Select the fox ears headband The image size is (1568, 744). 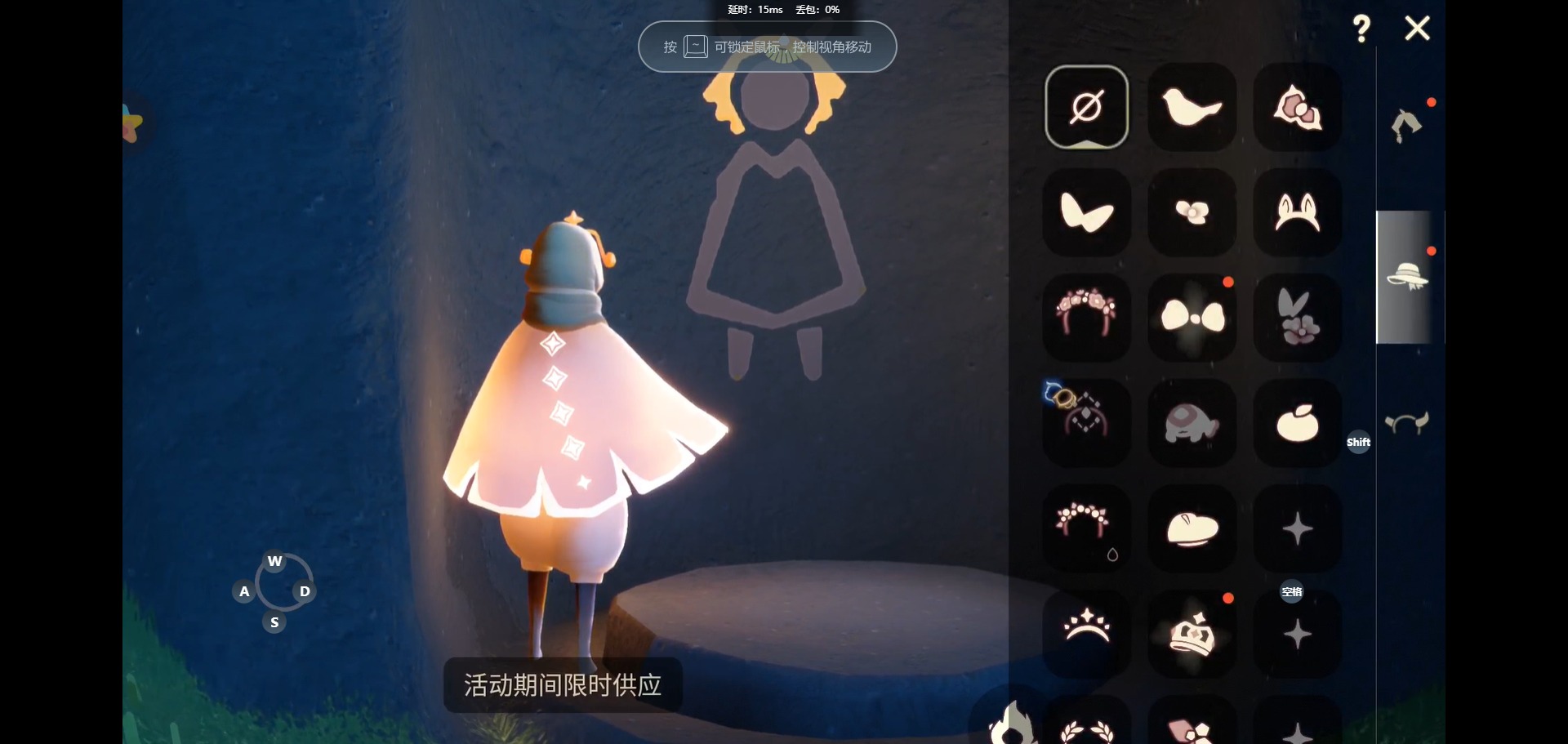1297,212
